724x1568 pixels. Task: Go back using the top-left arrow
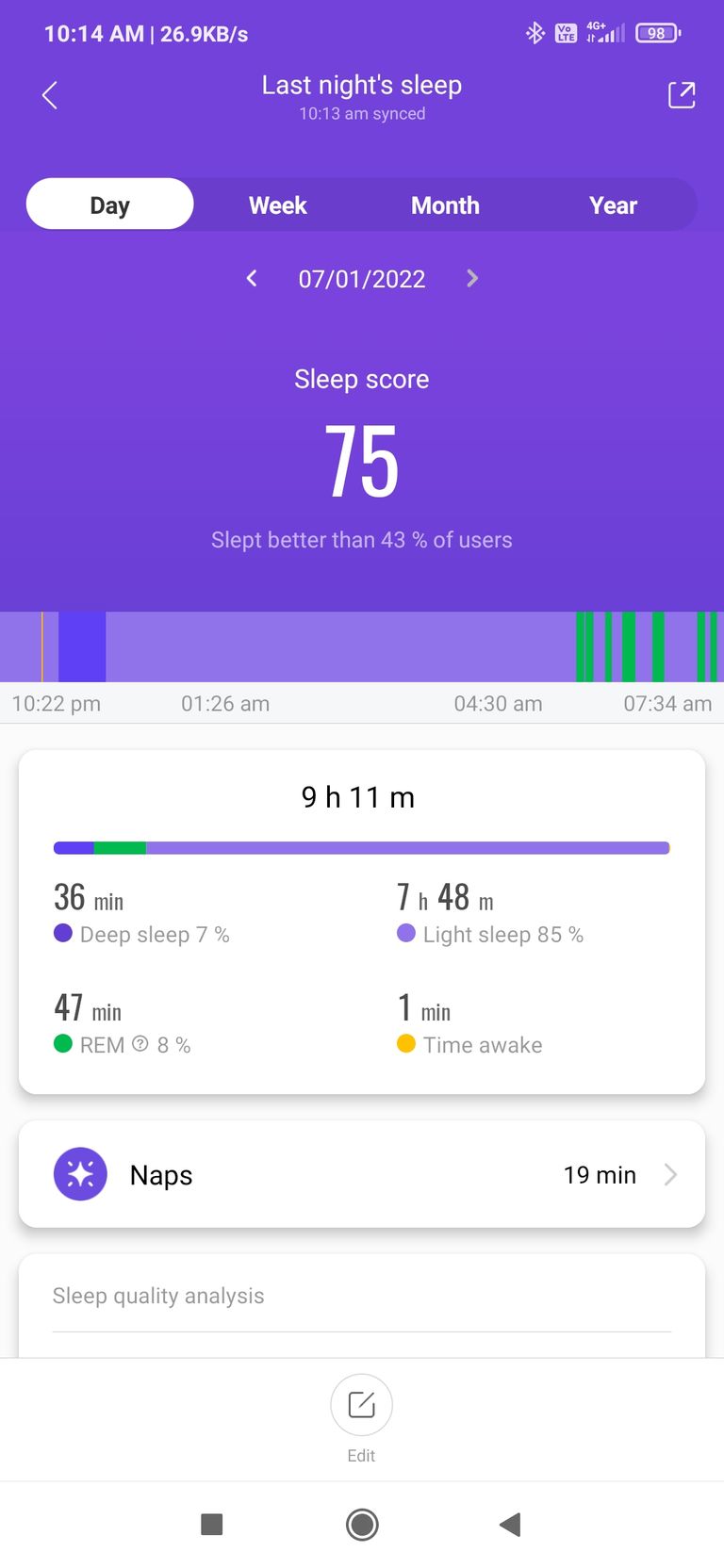50,95
